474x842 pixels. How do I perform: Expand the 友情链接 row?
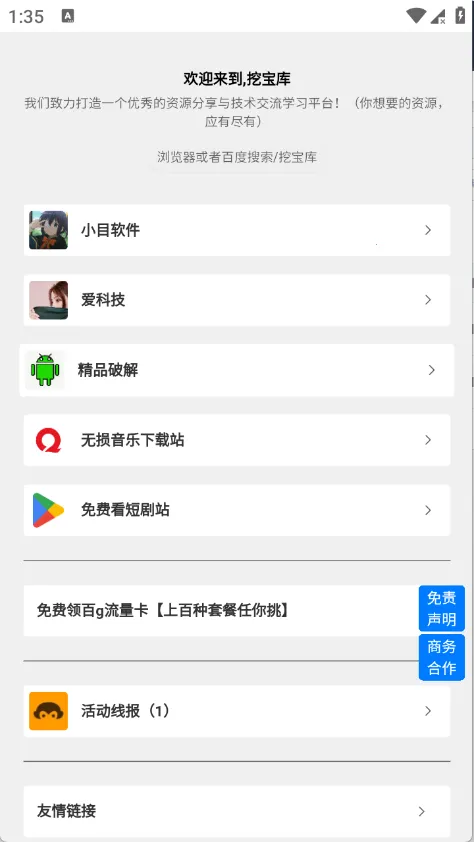(x=237, y=811)
